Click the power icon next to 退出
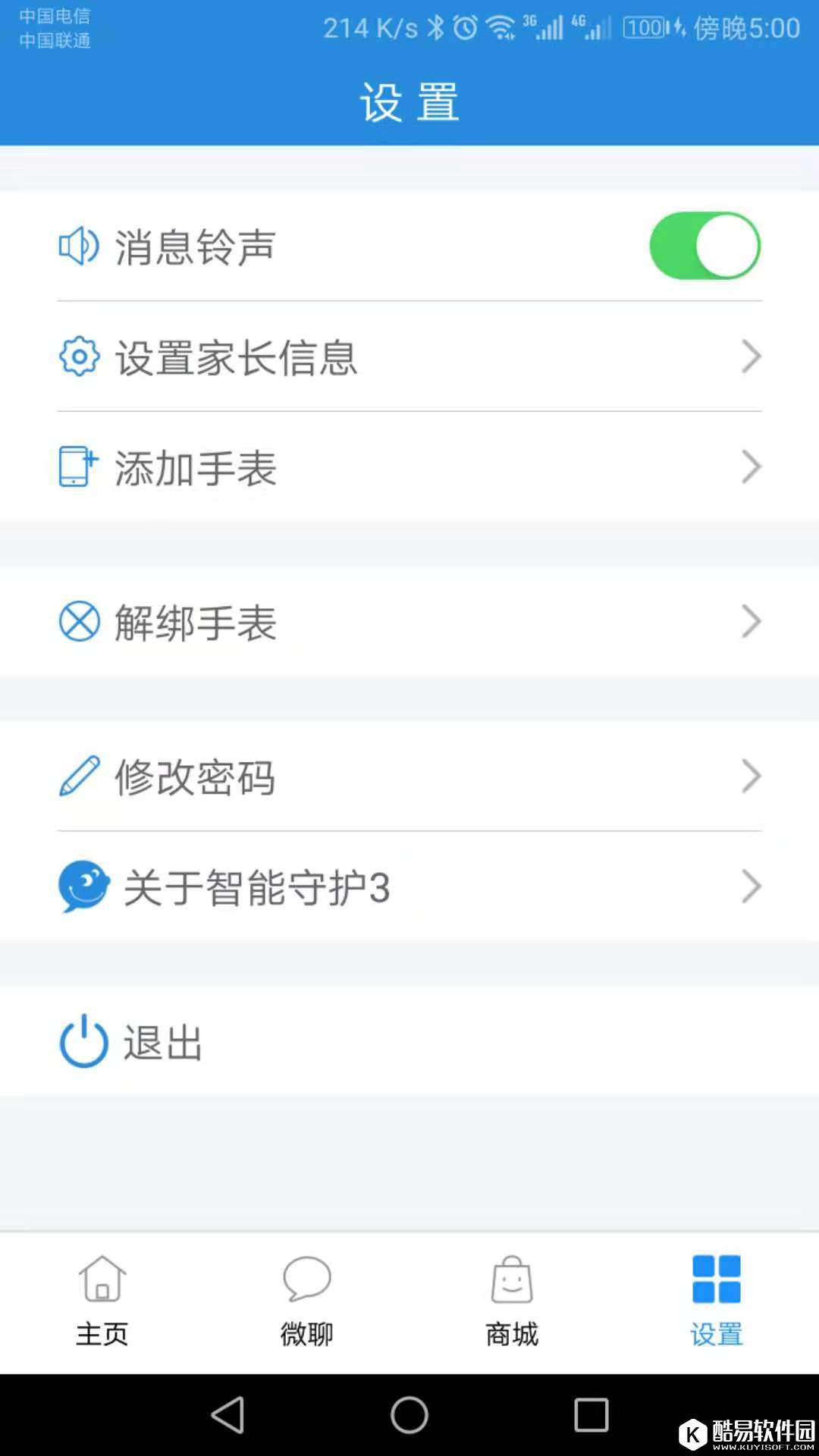 [x=82, y=1040]
